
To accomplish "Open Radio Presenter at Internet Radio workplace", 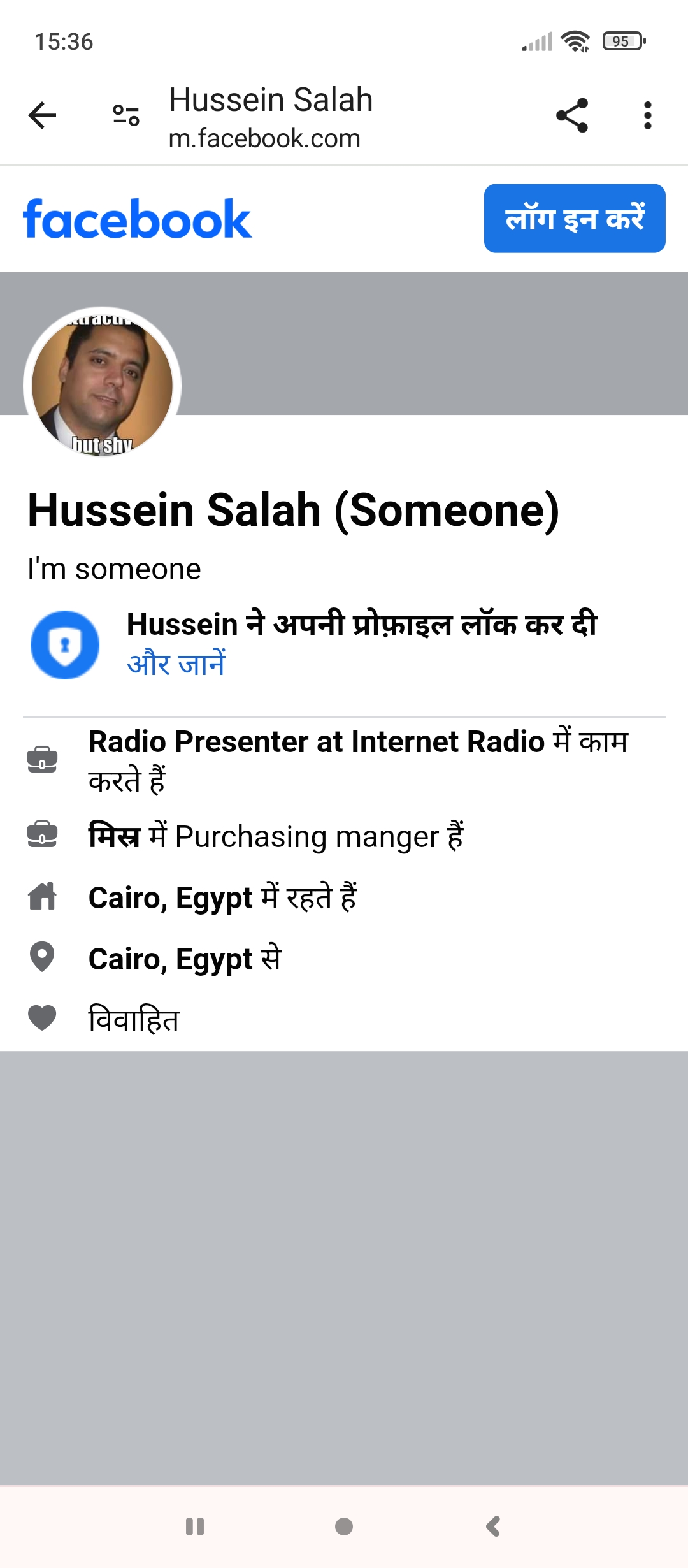I will [316, 742].
